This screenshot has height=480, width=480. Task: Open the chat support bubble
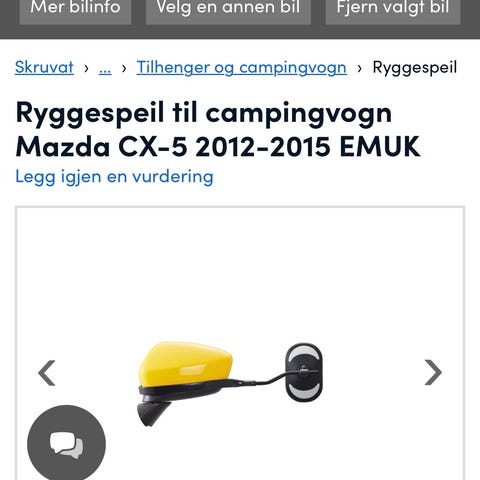tap(66, 444)
